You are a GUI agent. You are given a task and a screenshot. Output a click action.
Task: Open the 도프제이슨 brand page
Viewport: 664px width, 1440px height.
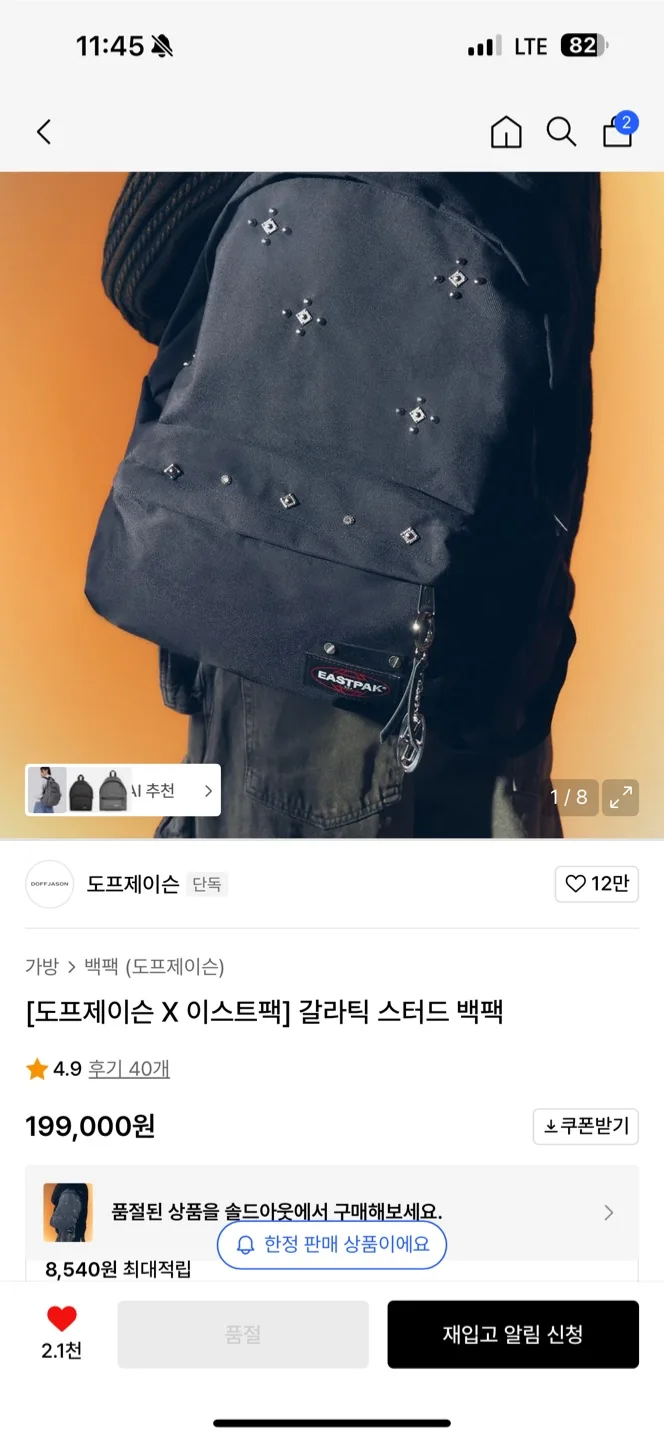[x=132, y=884]
